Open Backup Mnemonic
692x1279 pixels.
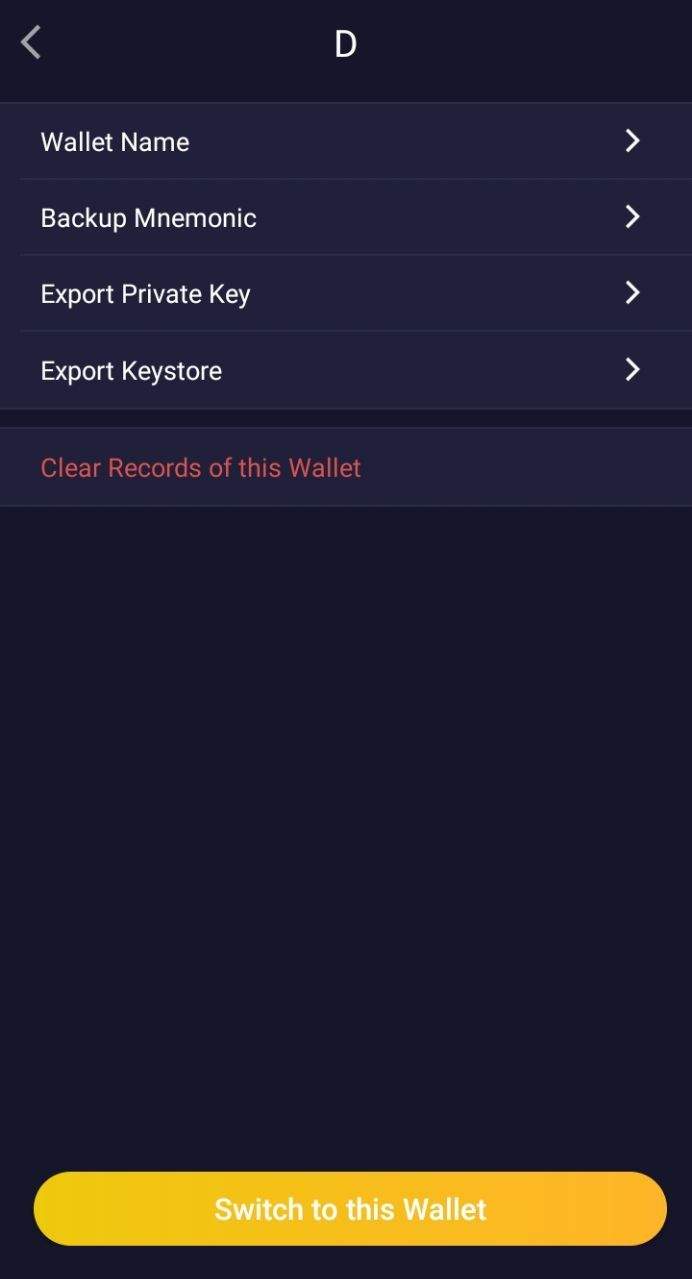pyautogui.click(x=346, y=217)
